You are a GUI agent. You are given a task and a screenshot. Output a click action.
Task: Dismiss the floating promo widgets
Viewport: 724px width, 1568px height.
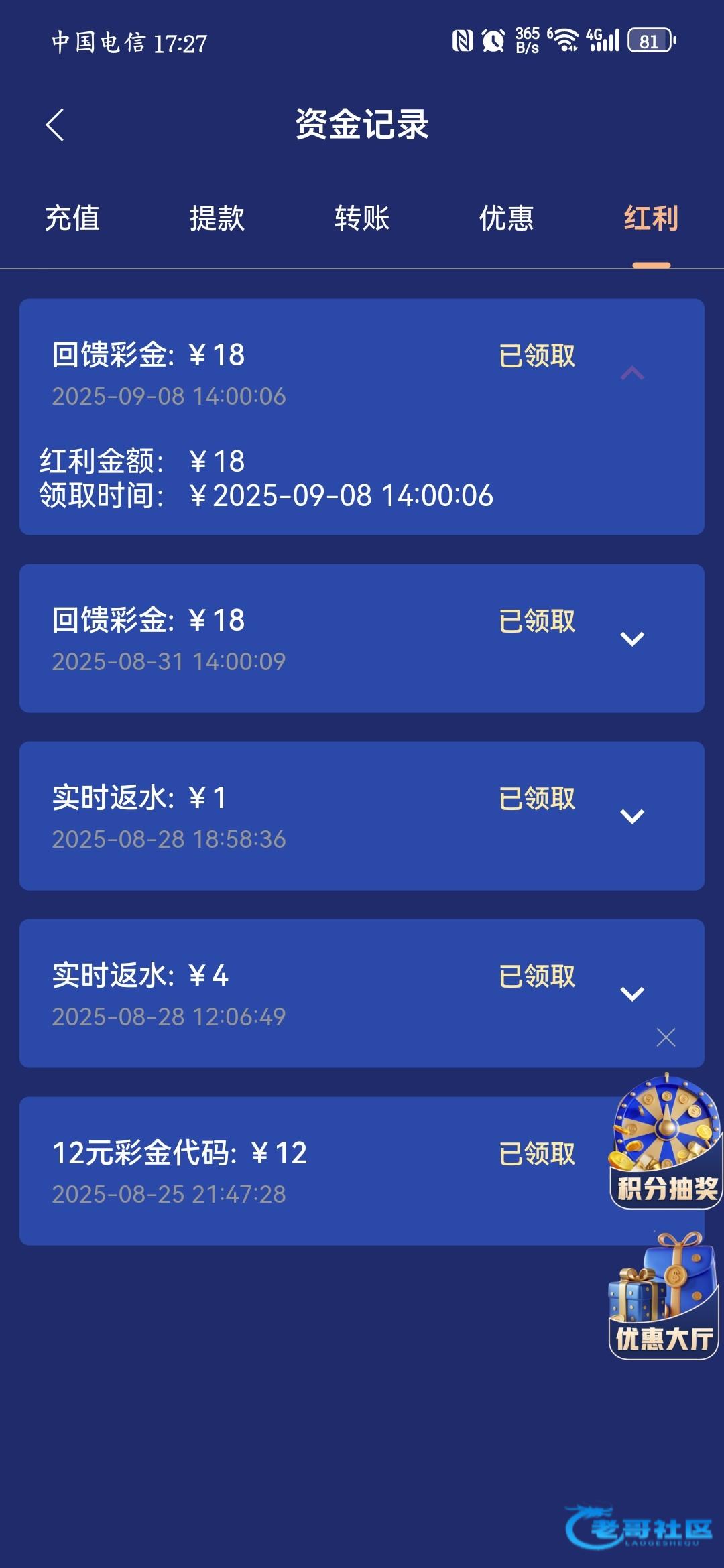[x=666, y=1037]
